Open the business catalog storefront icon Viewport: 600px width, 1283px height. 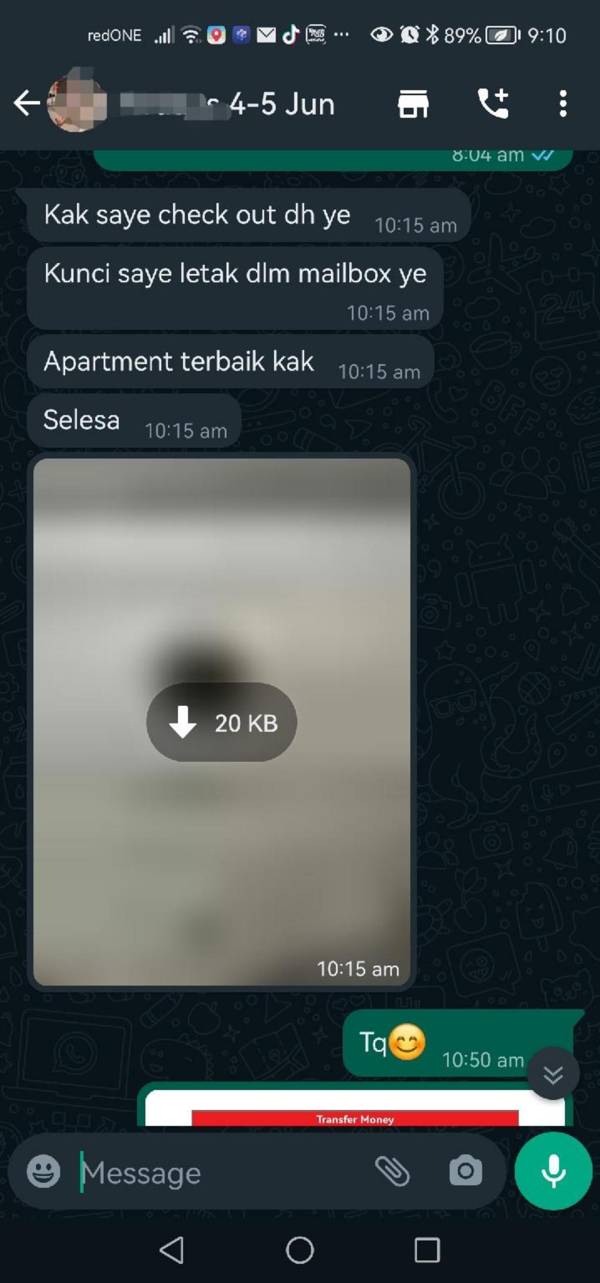pos(413,103)
